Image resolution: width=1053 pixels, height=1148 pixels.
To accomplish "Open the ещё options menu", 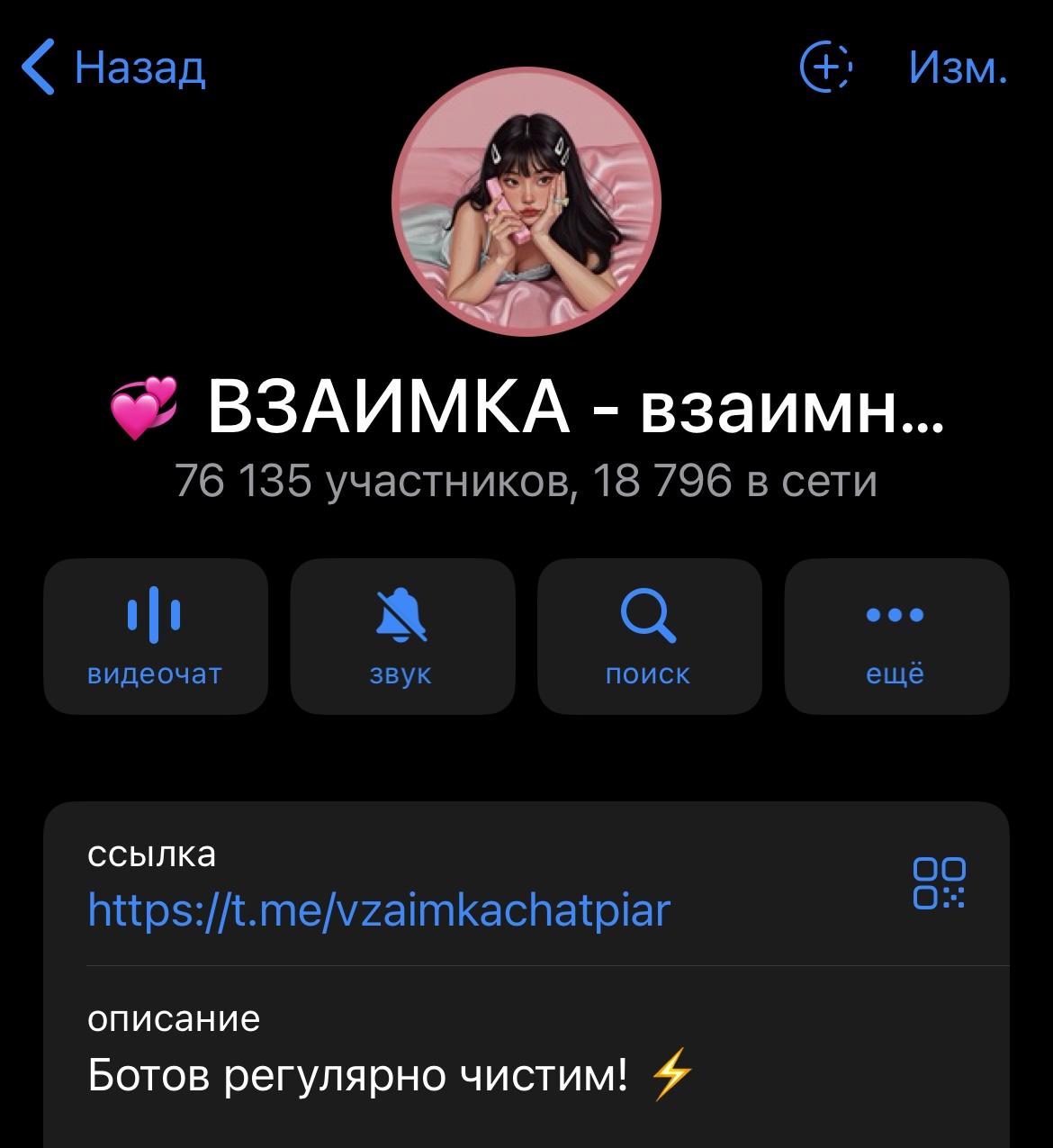I will (x=895, y=636).
